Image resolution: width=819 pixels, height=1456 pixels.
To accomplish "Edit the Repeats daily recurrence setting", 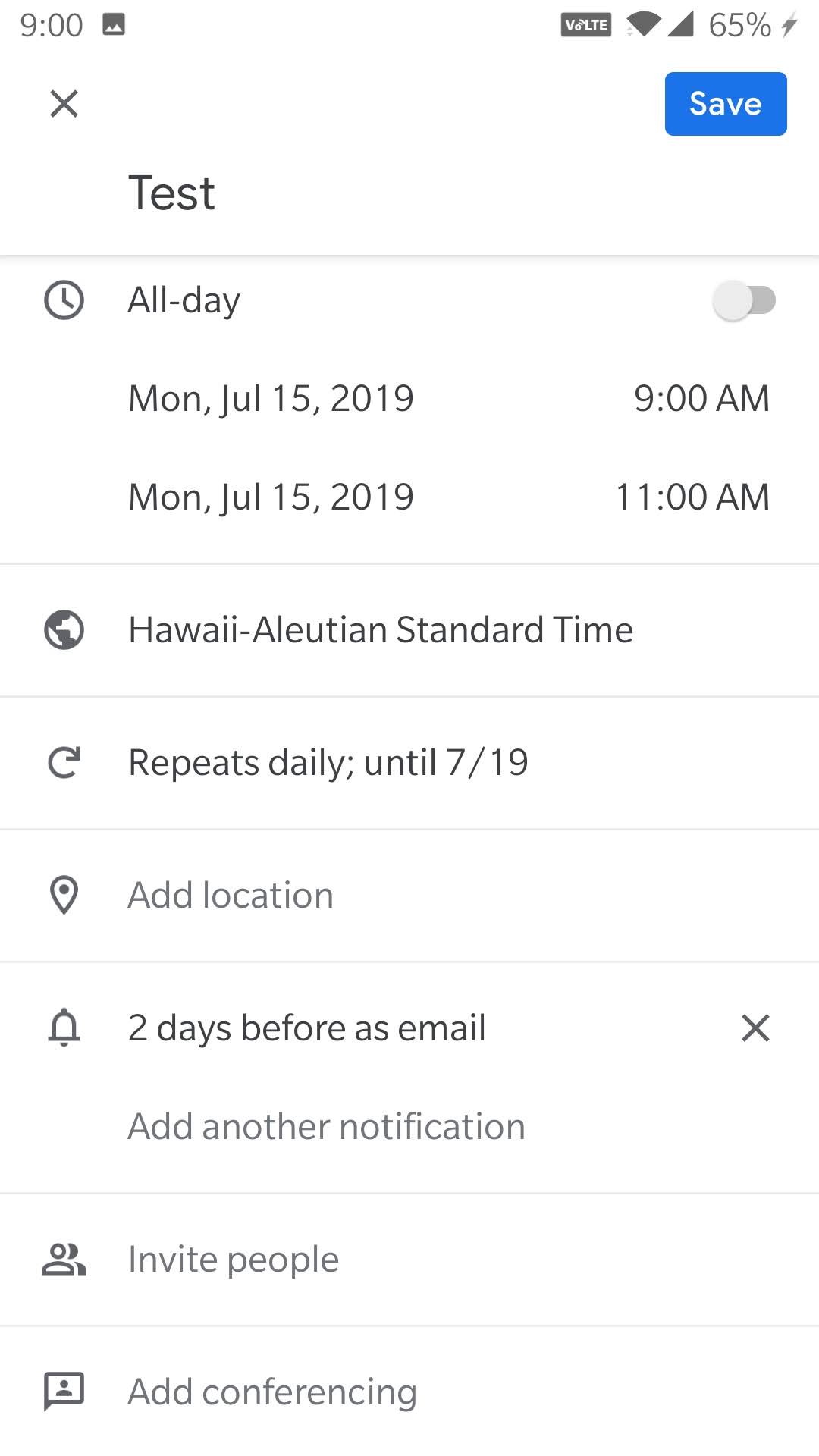I will click(x=409, y=763).
